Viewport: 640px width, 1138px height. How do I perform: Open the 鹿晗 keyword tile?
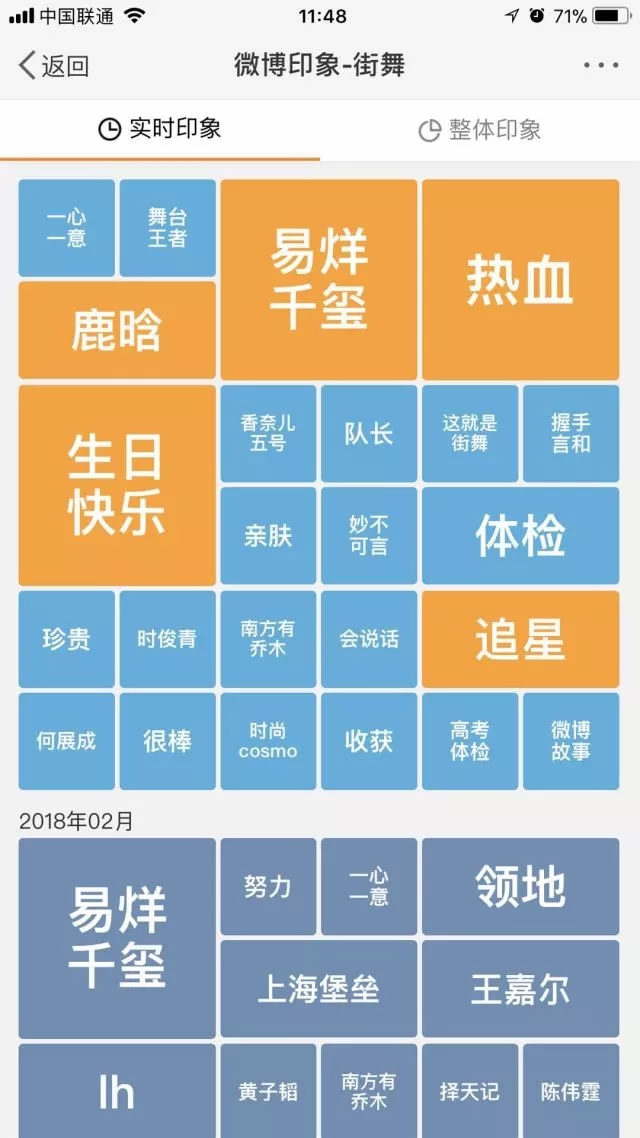tap(117, 330)
